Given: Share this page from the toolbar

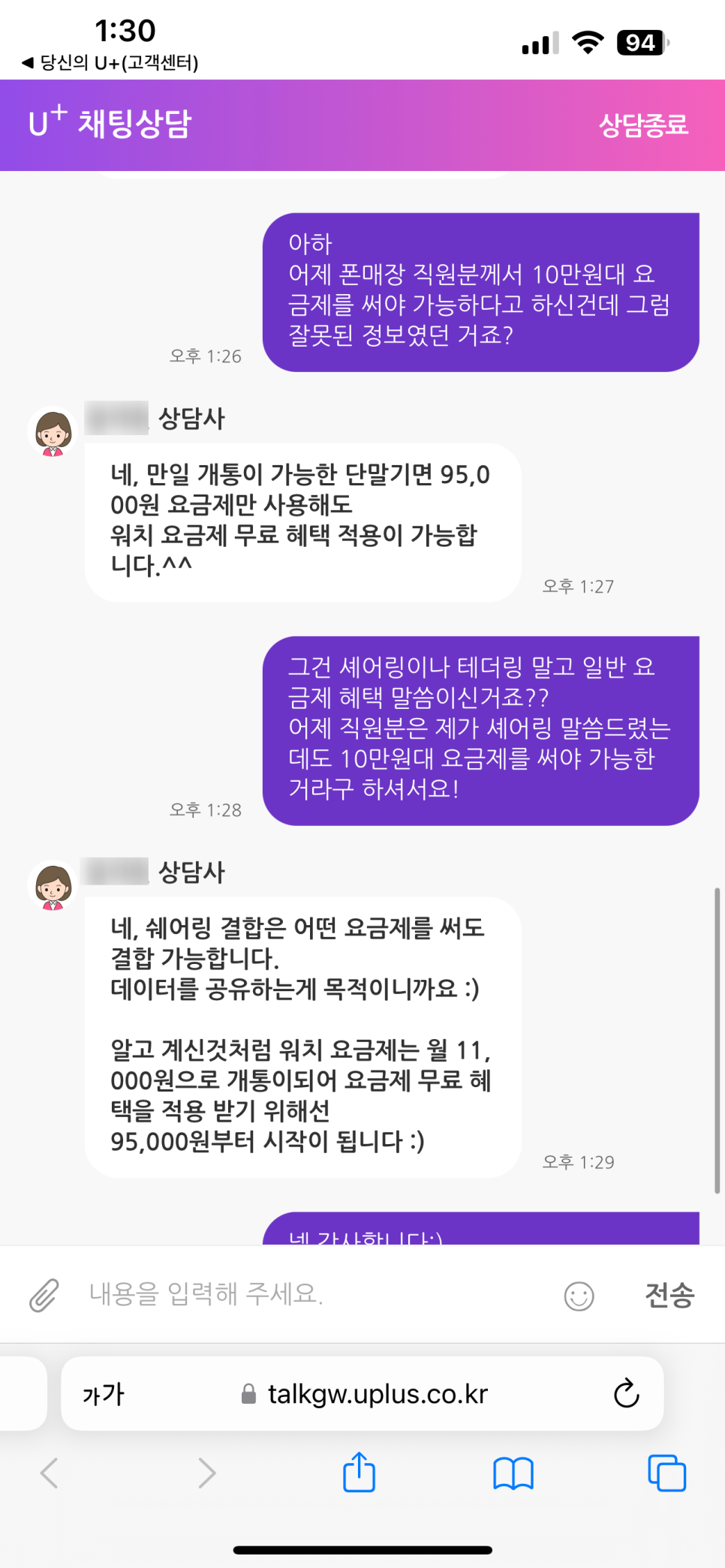Looking at the screenshot, I should tap(359, 1473).
